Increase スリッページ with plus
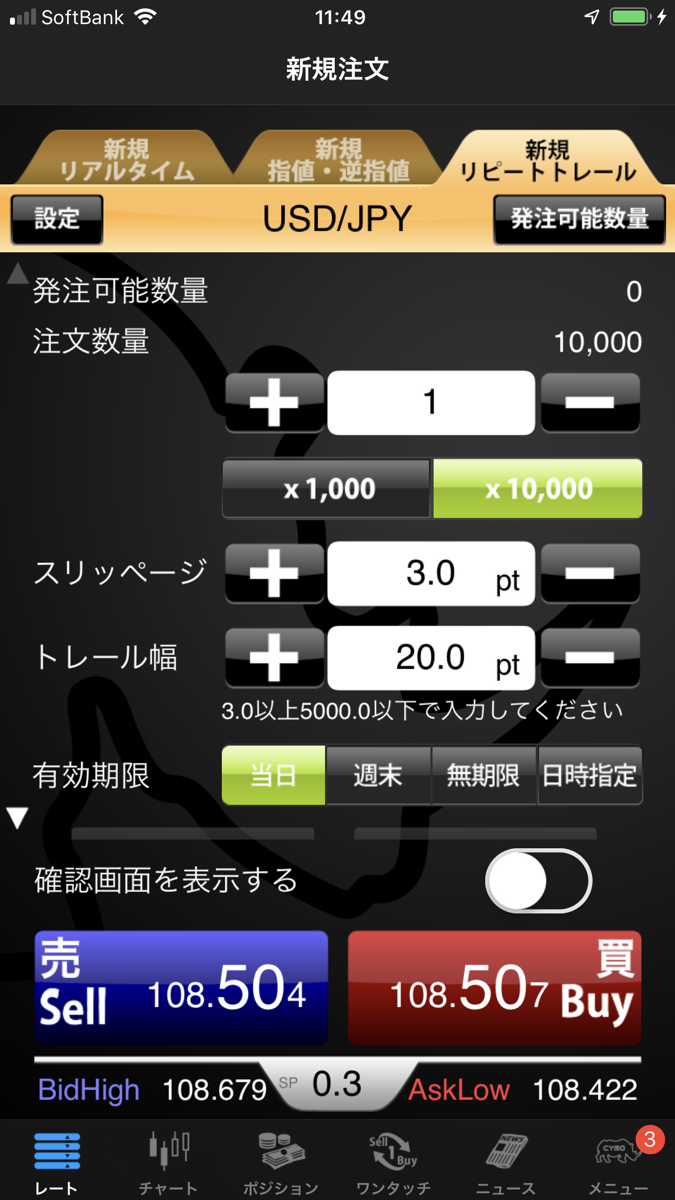This screenshot has width=675, height=1200. 274,573
